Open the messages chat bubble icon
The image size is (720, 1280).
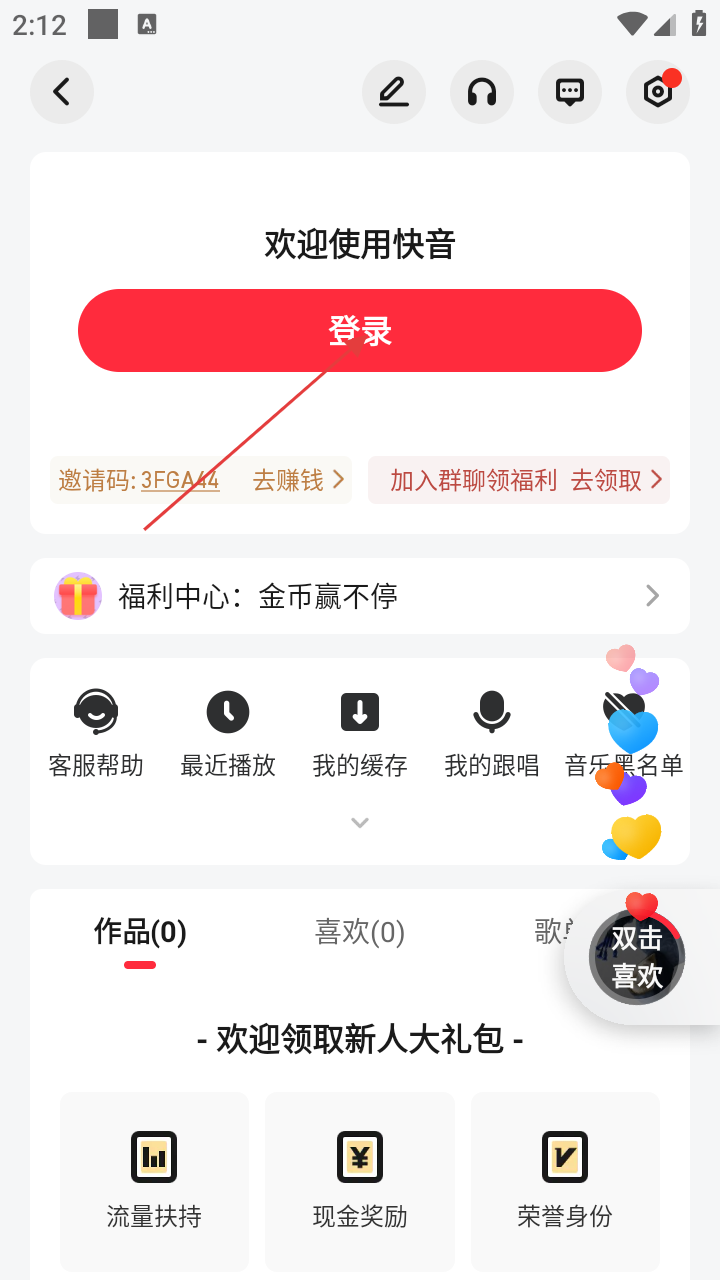click(570, 92)
